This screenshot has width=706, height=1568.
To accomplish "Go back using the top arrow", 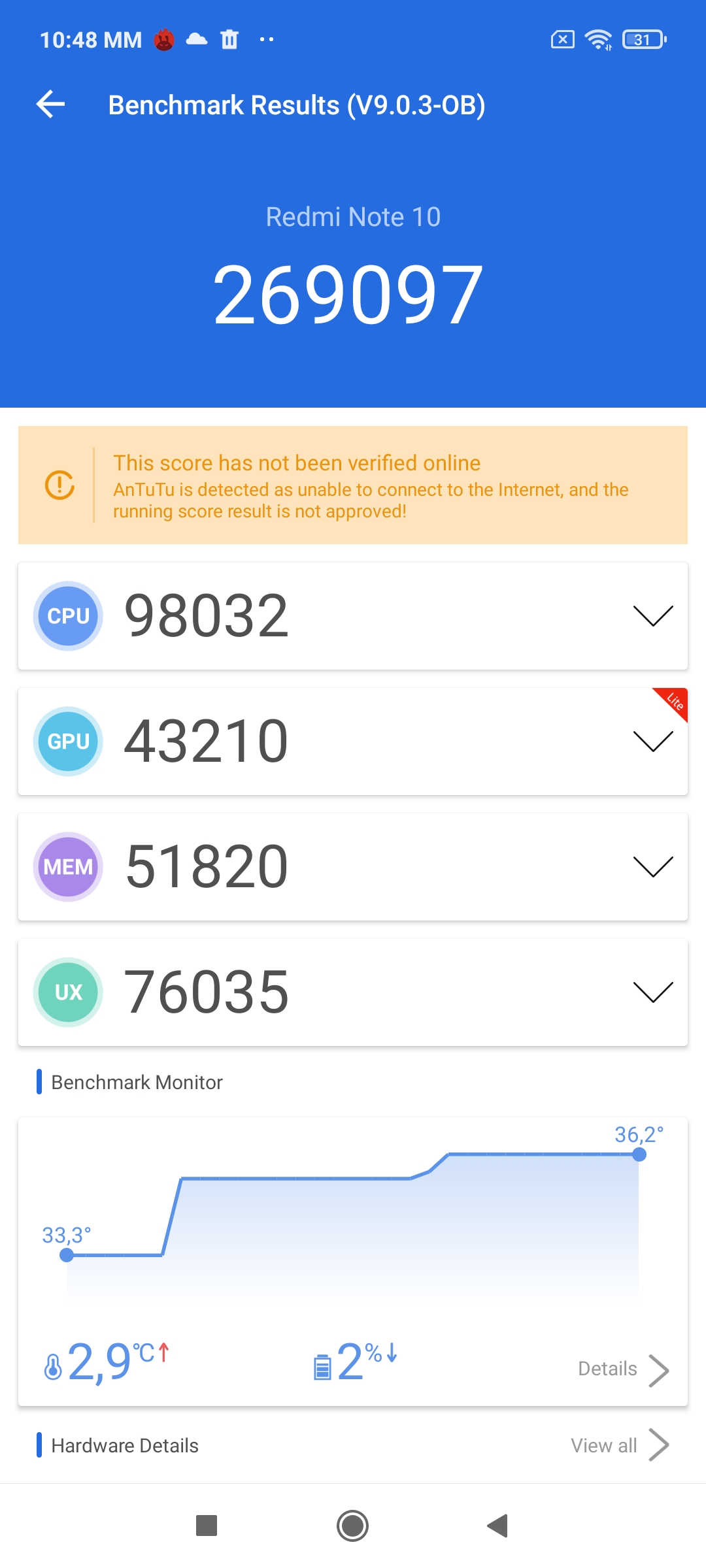I will (50, 105).
